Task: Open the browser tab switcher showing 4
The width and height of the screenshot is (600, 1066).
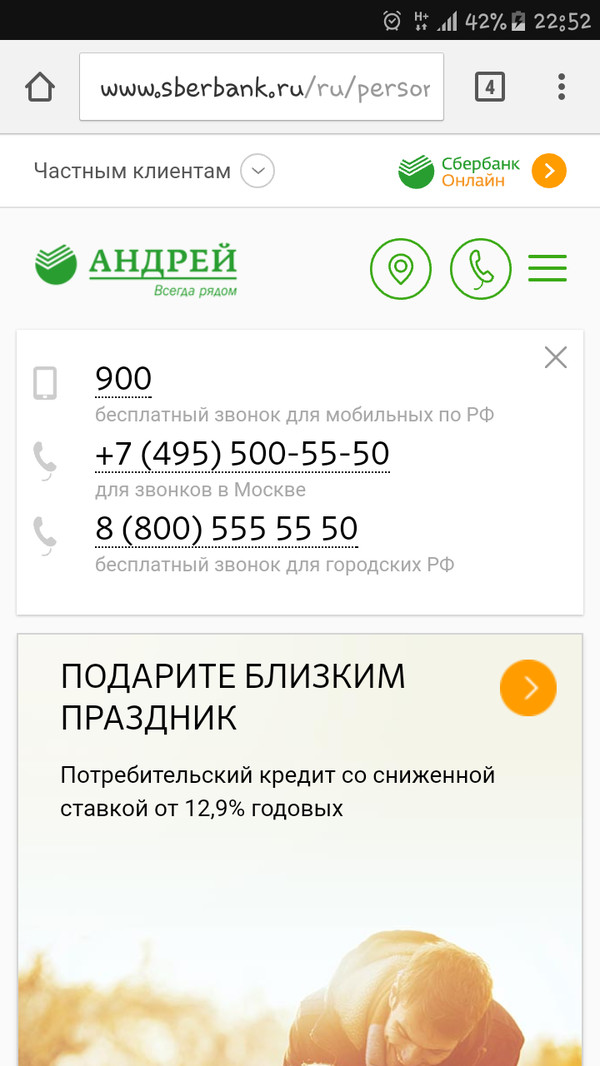Action: [489, 87]
